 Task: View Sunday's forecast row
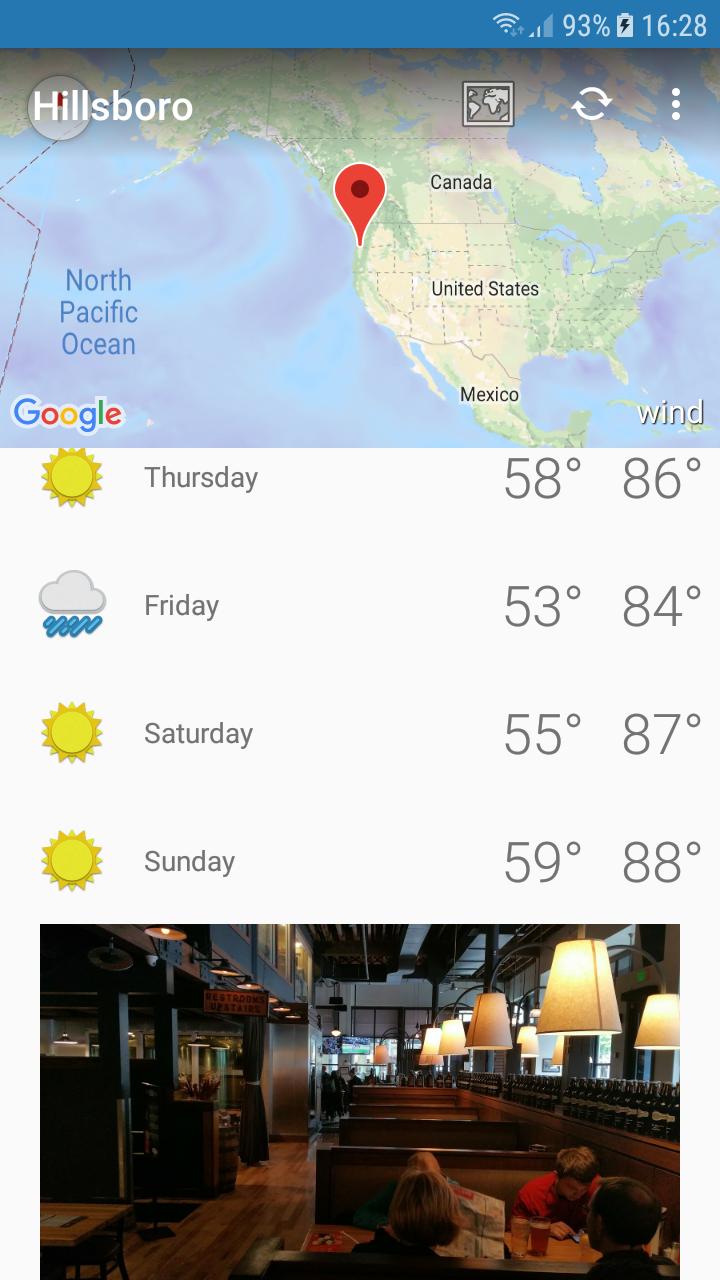[360, 862]
